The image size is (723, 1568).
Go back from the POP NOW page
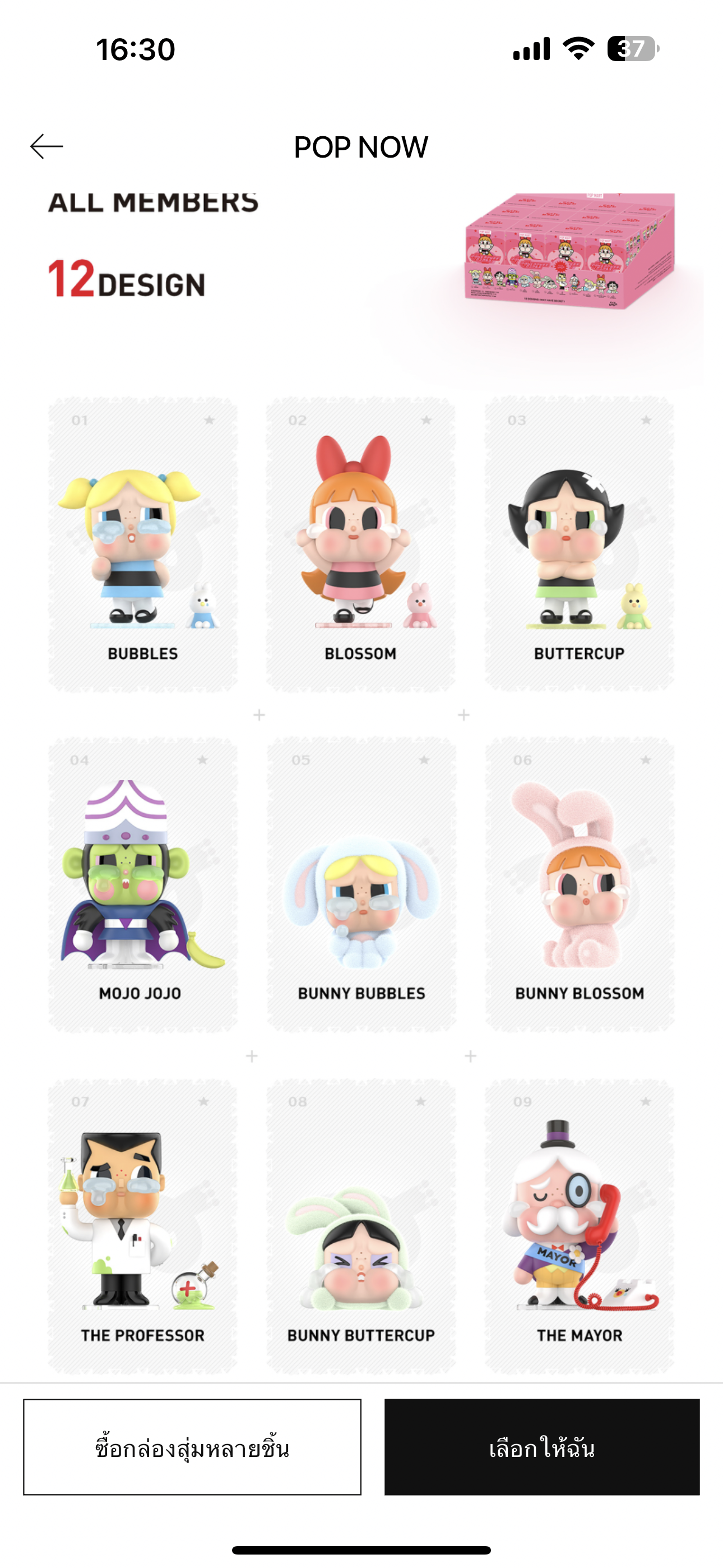47,147
